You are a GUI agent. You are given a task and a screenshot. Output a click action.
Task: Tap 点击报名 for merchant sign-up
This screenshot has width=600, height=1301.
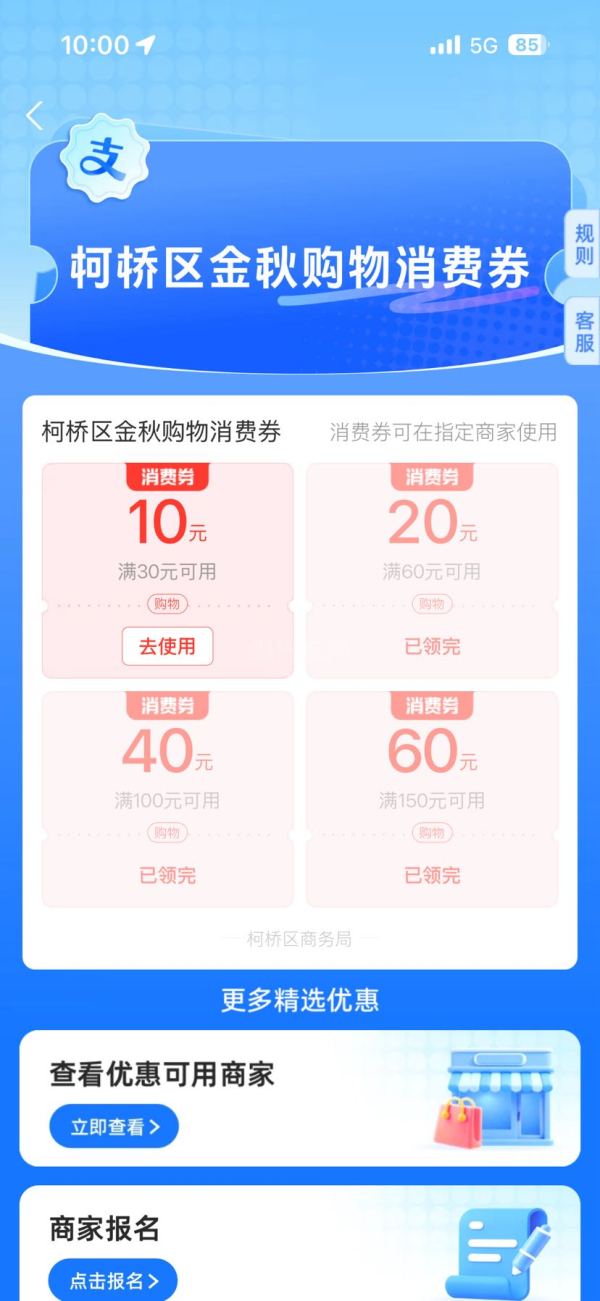113,1280
